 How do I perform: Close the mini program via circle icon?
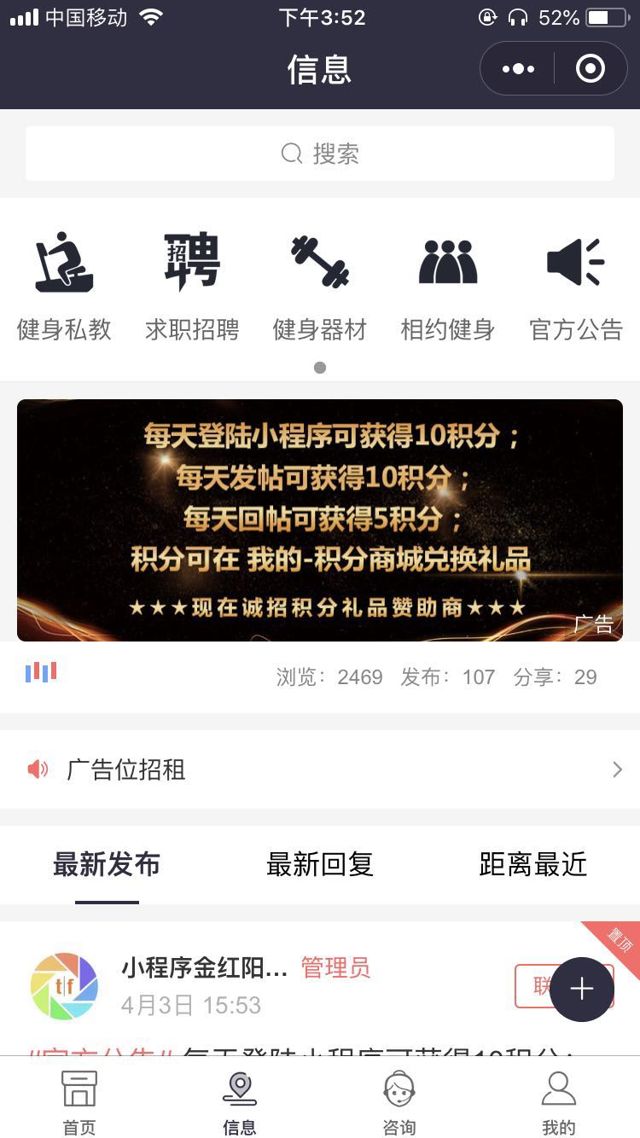(590, 69)
